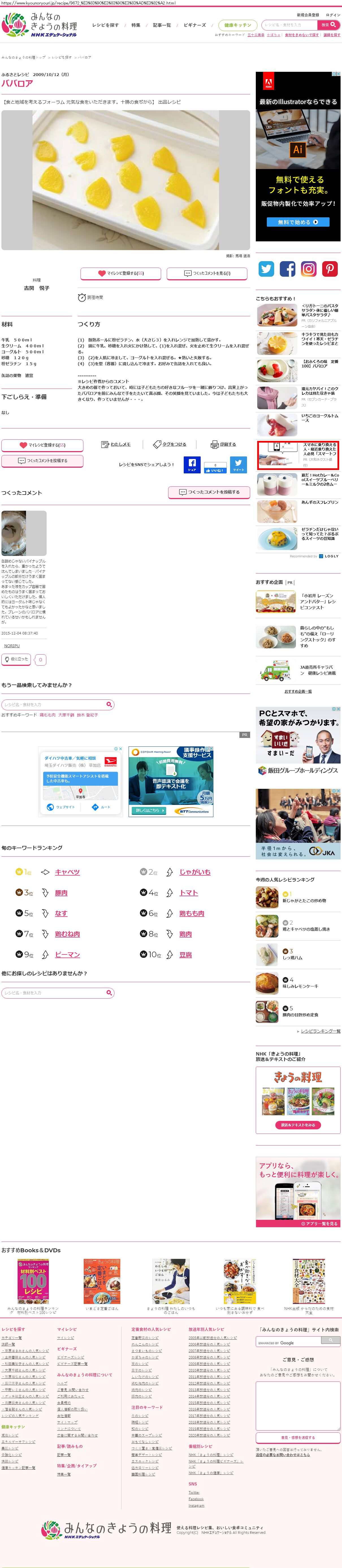The image size is (342, 1568).
Task: Open わたしメモ
Action: tap(116, 444)
